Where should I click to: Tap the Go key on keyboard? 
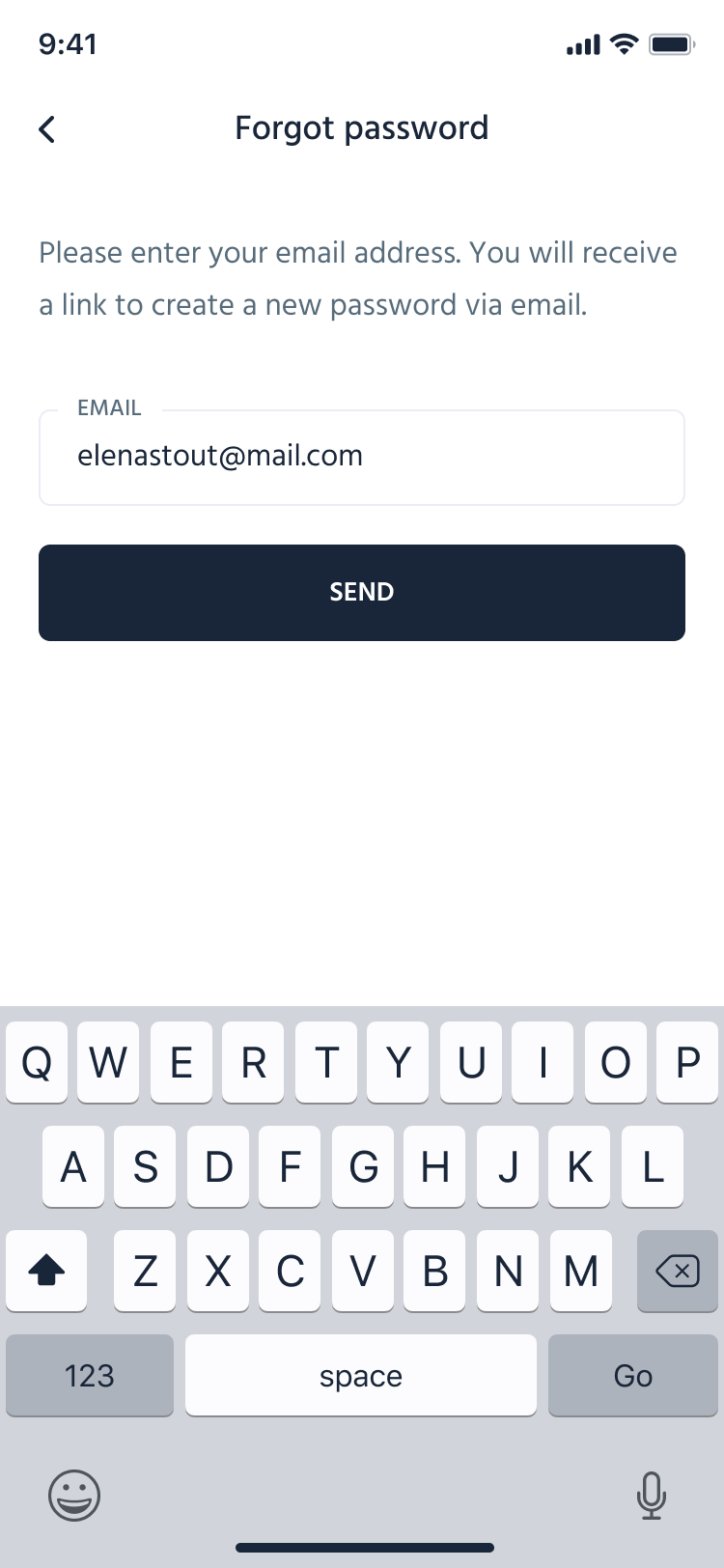click(632, 1375)
